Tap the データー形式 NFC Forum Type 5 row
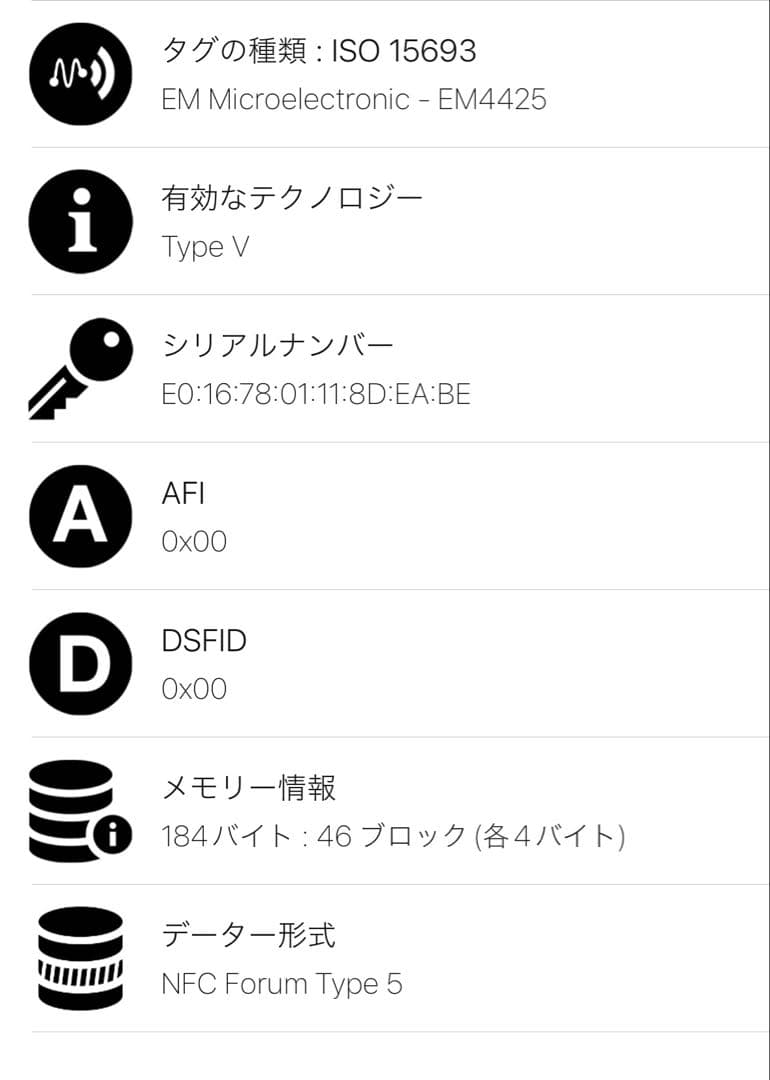This screenshot has height=1080, width=770. point(385,958)
